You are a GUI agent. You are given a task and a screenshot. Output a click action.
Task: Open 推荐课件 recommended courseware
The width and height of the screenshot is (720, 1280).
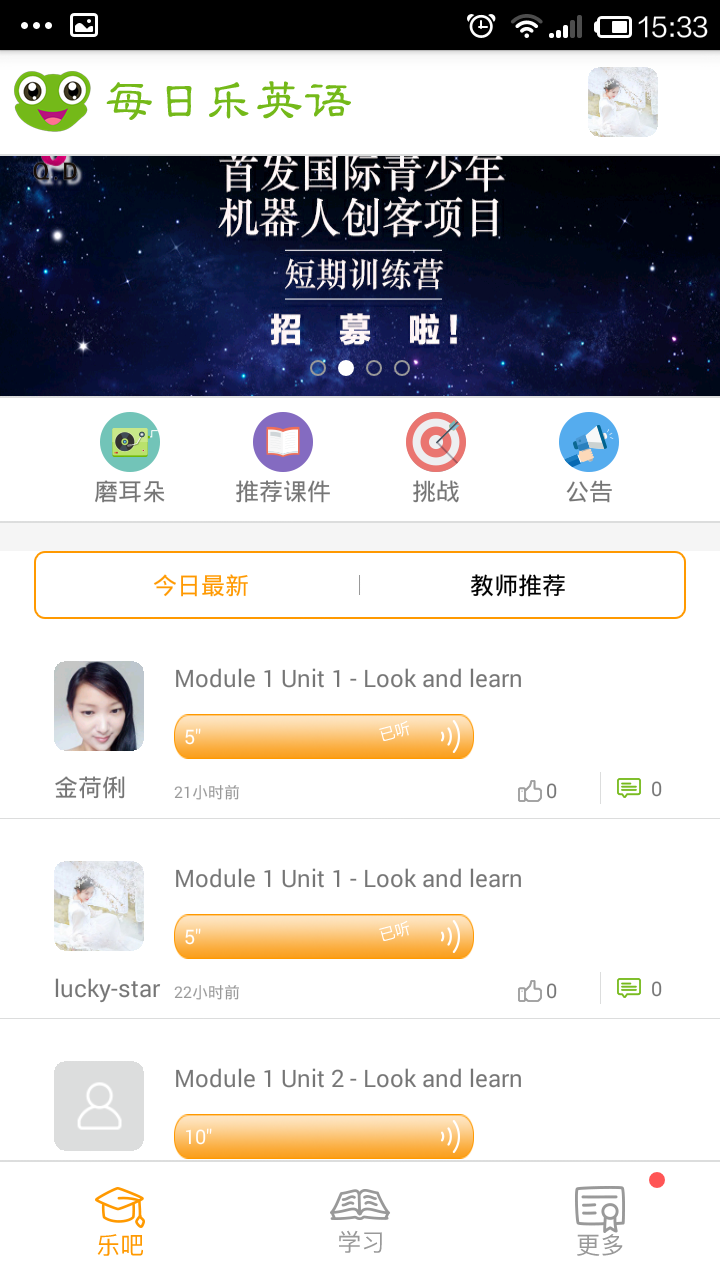pos(283,458)
